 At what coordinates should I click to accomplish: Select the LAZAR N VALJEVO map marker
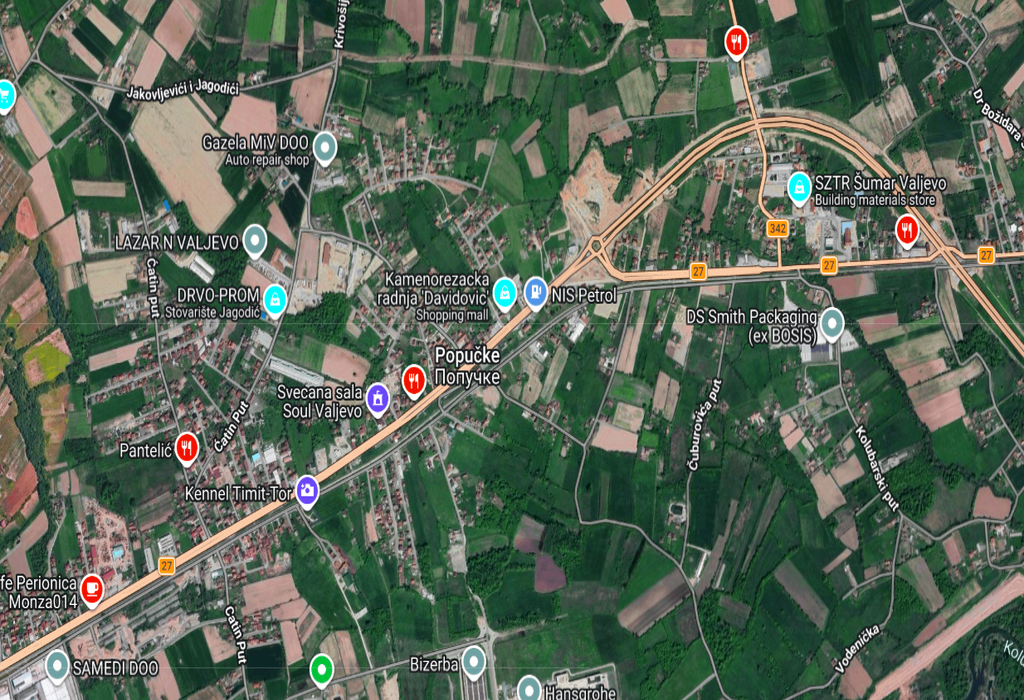[x=255, y=239]
